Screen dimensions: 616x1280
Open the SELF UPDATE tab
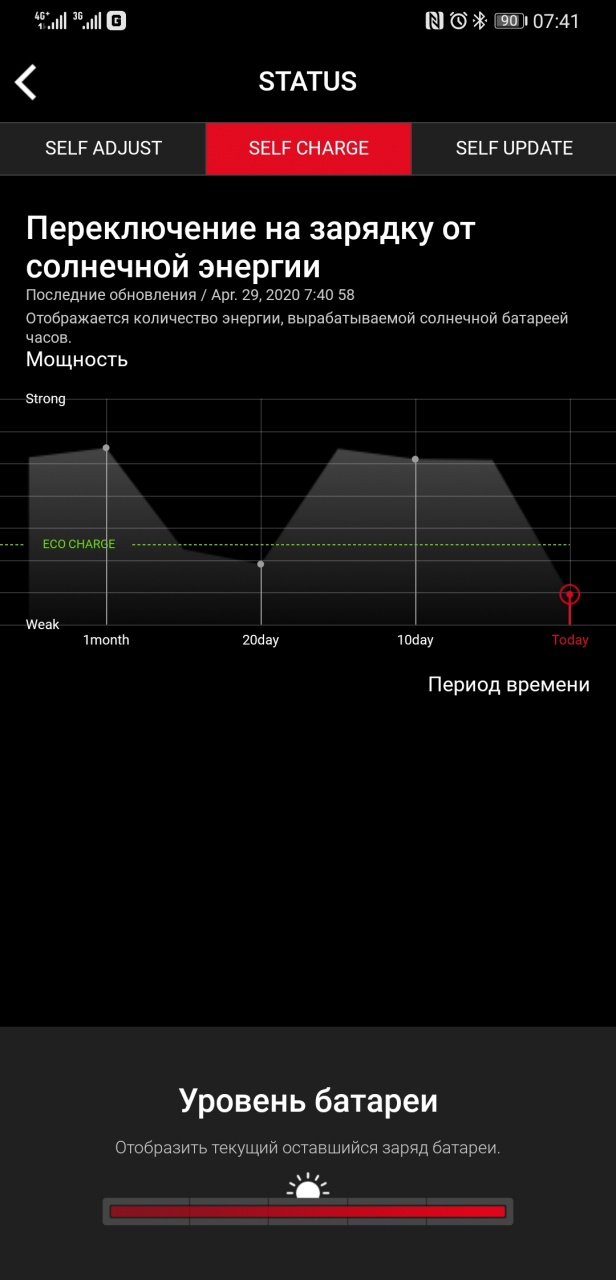[513, 148]
